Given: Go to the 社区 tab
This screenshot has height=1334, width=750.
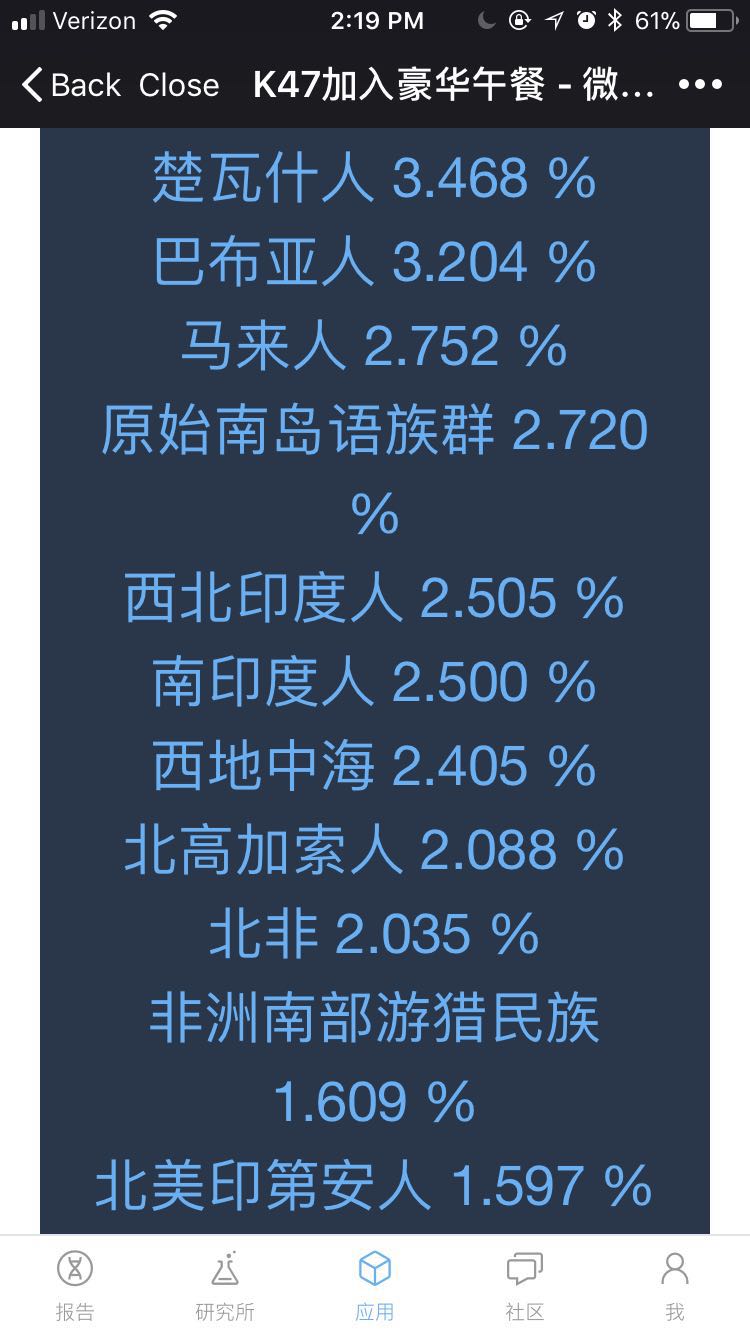Looking at the screenshot, I should point(525,1285).
